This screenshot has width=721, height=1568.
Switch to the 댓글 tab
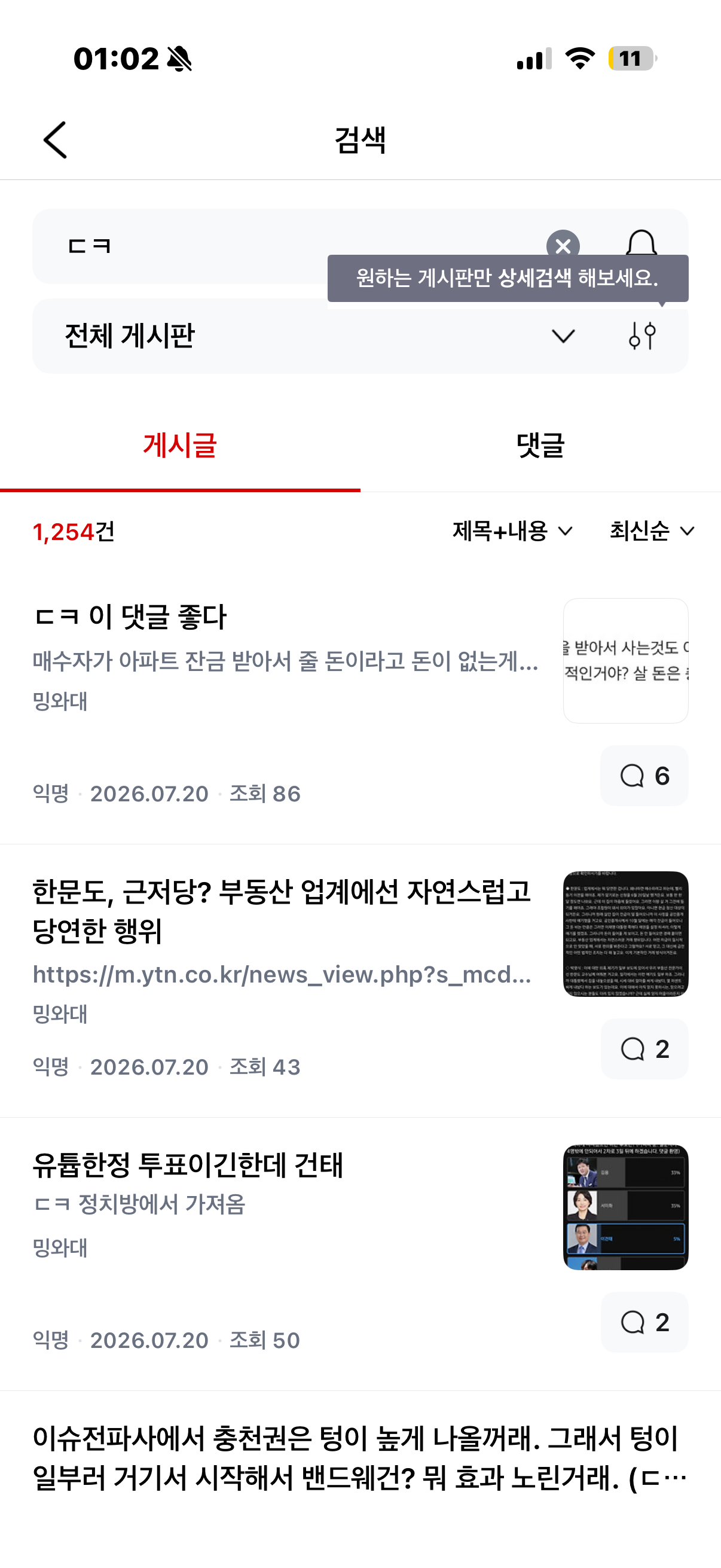click(540, 445)
